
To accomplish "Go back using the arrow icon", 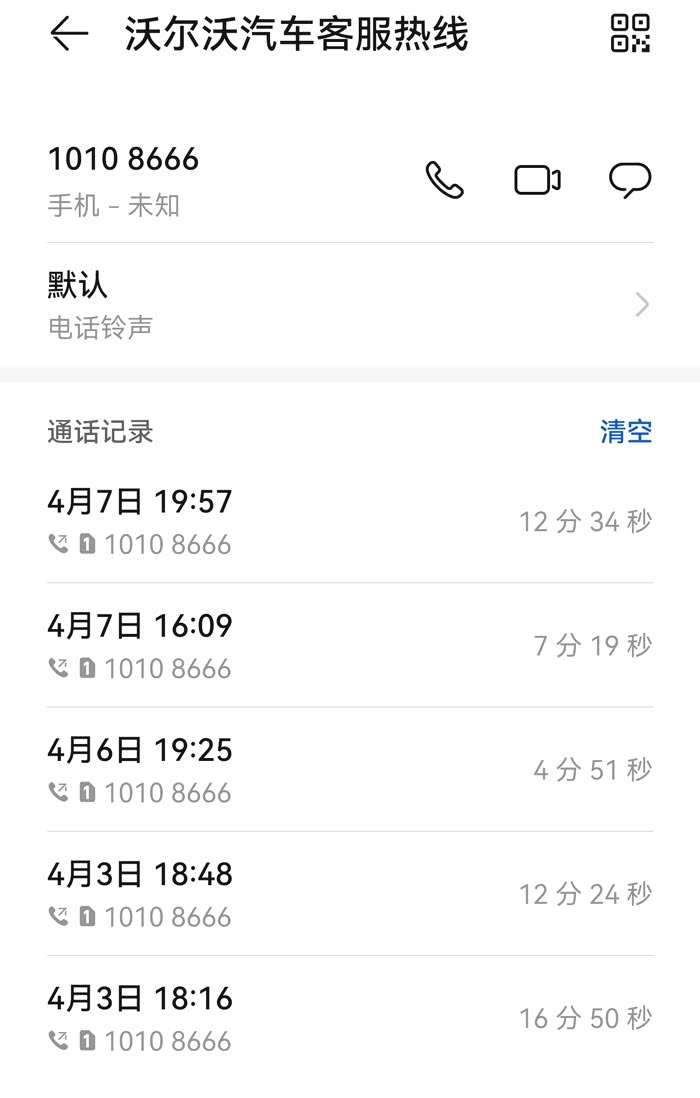I will (69, 34).
